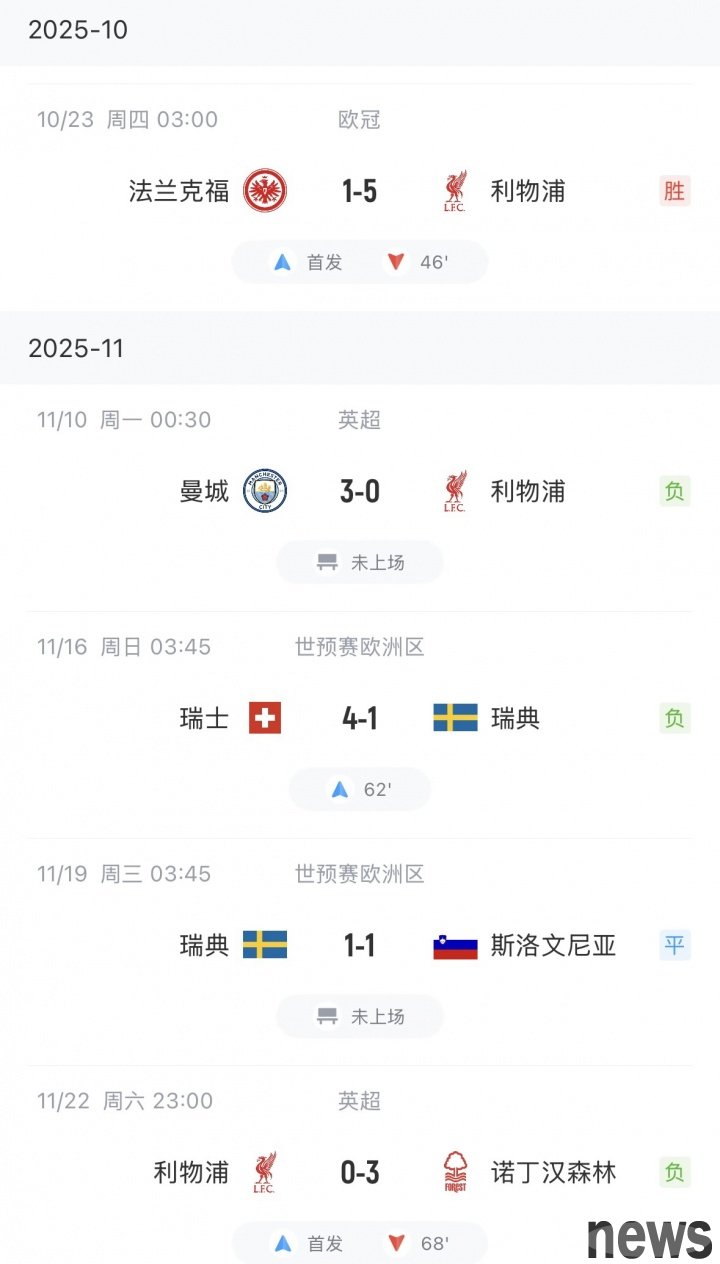View the 曼城 3-0 利物浦 match details

click(359, 492)
